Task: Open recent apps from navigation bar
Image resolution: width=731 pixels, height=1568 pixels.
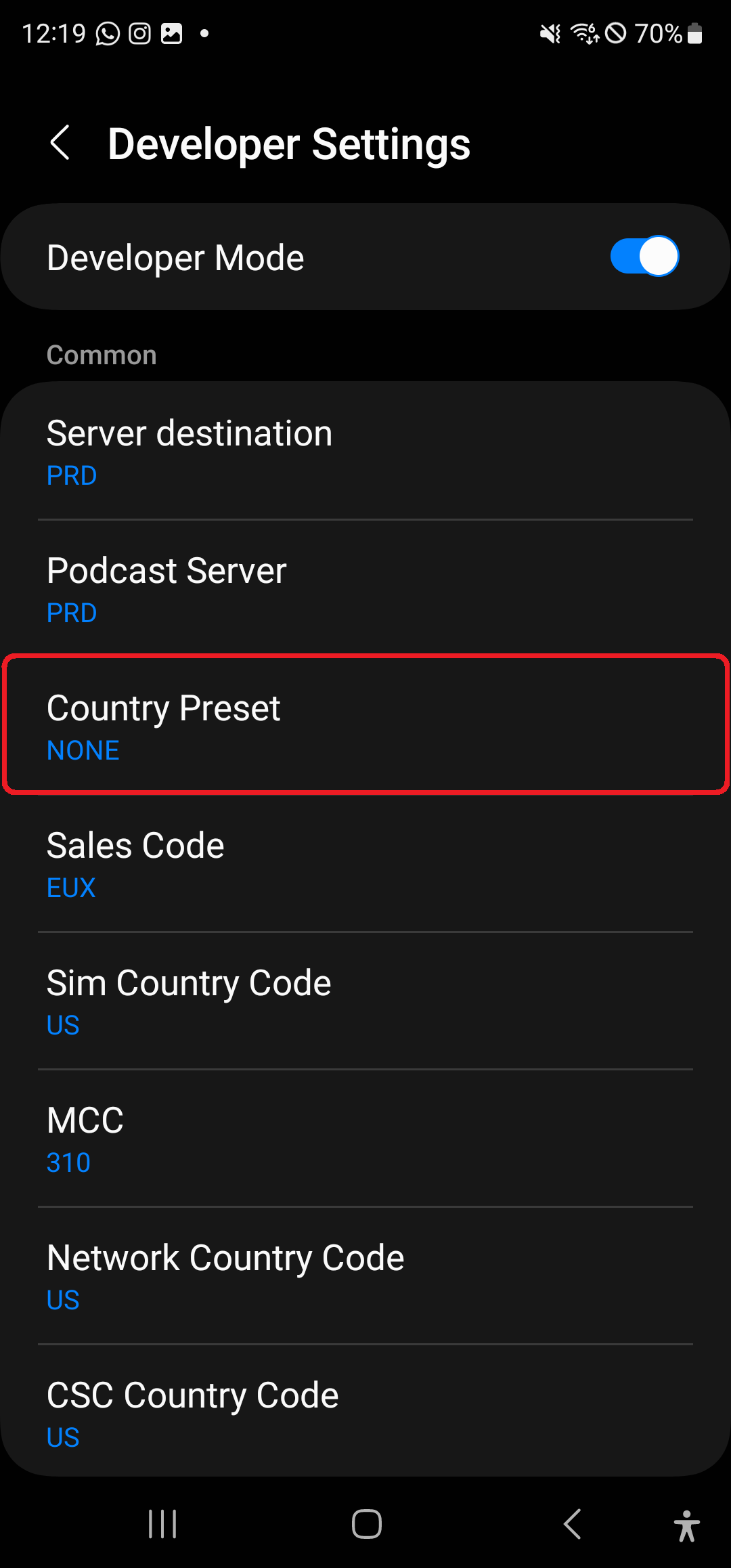Action: [162, 1524]
